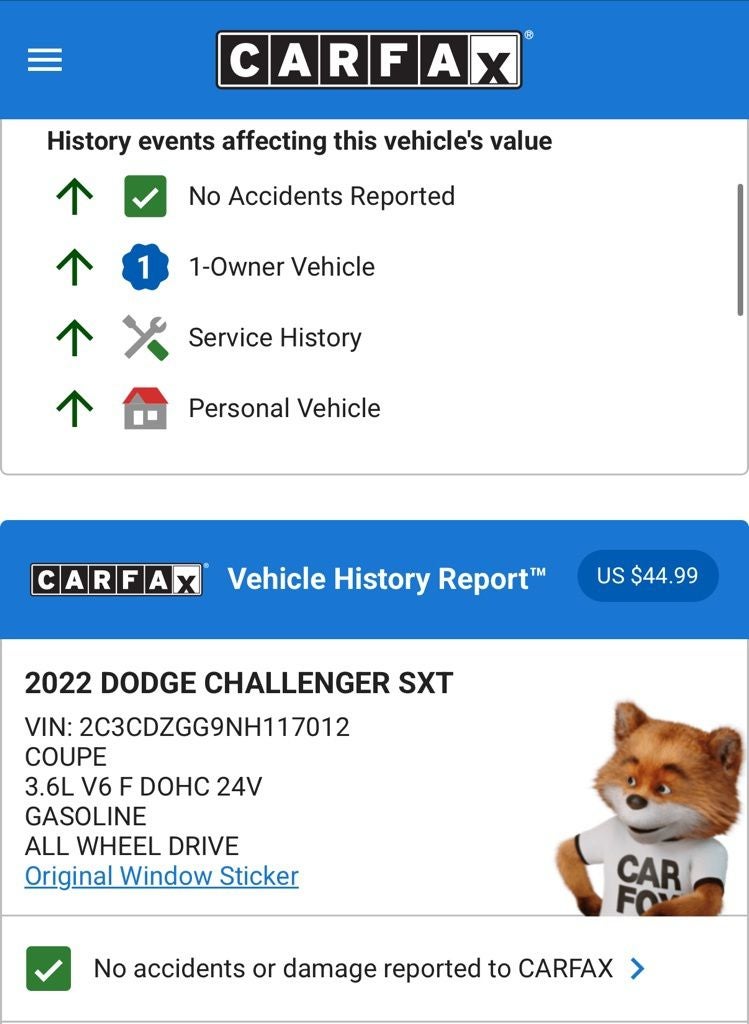Select the Service History wrench icon

(143, 337)
